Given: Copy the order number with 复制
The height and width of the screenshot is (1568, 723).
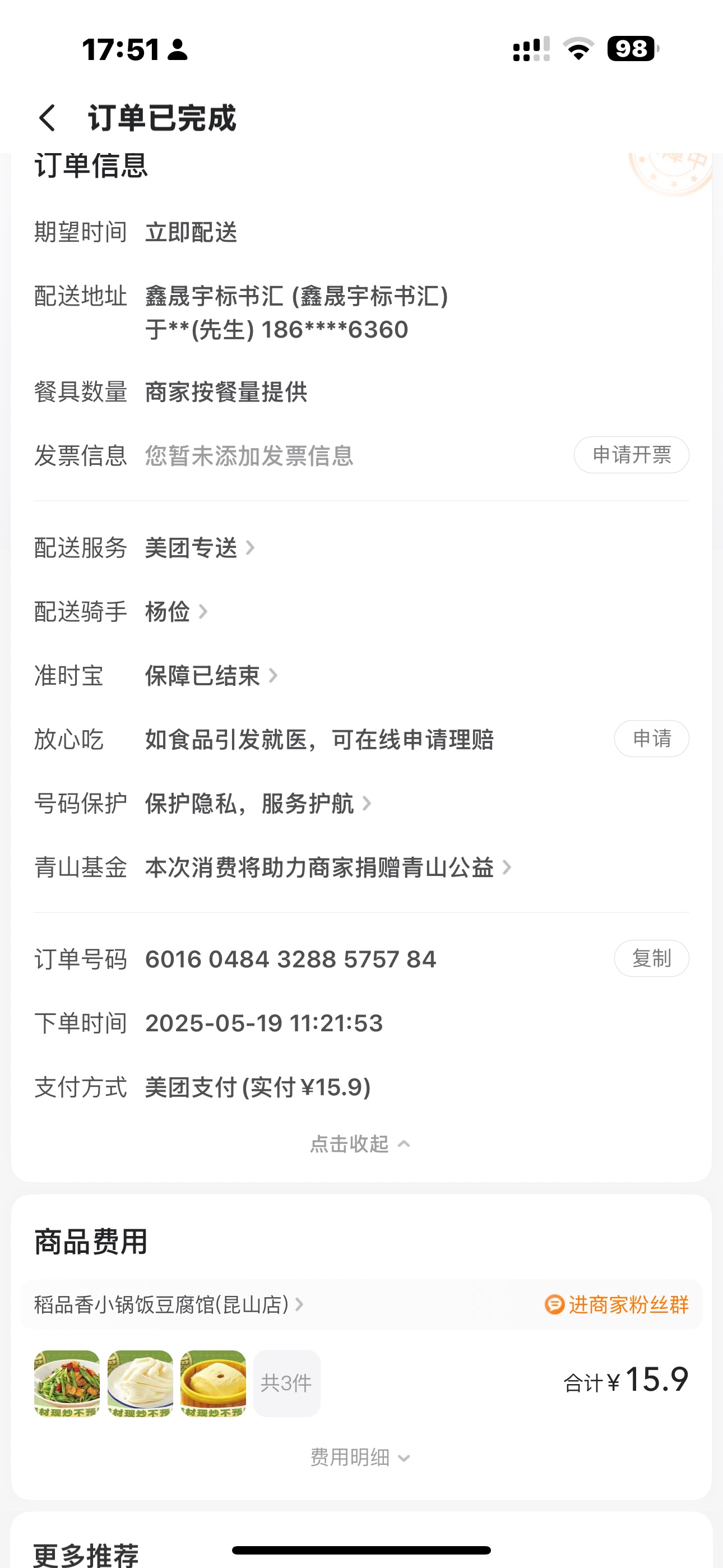Looking at the screenshot, I should [x=651, y=959].
